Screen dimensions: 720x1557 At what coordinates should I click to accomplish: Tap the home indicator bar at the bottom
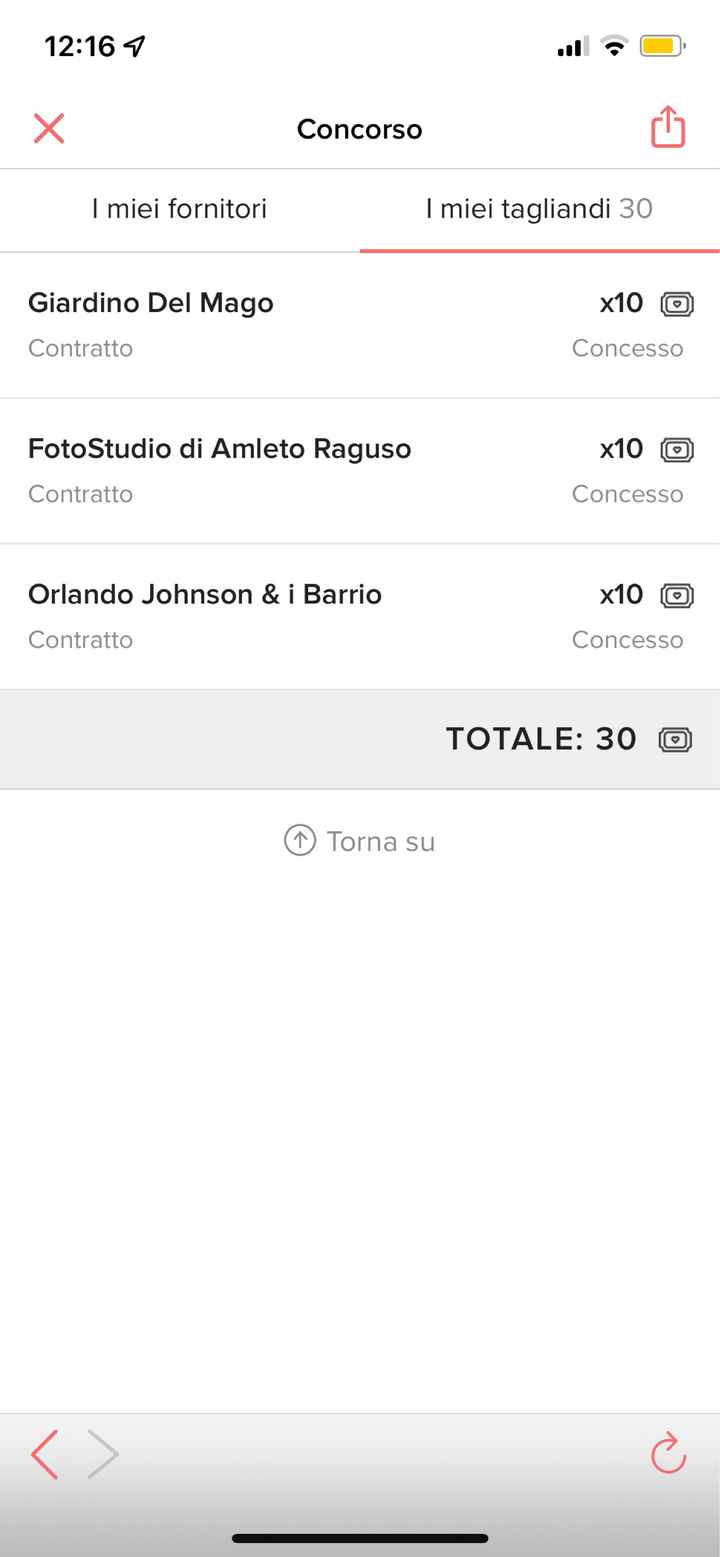(360, 1538)
